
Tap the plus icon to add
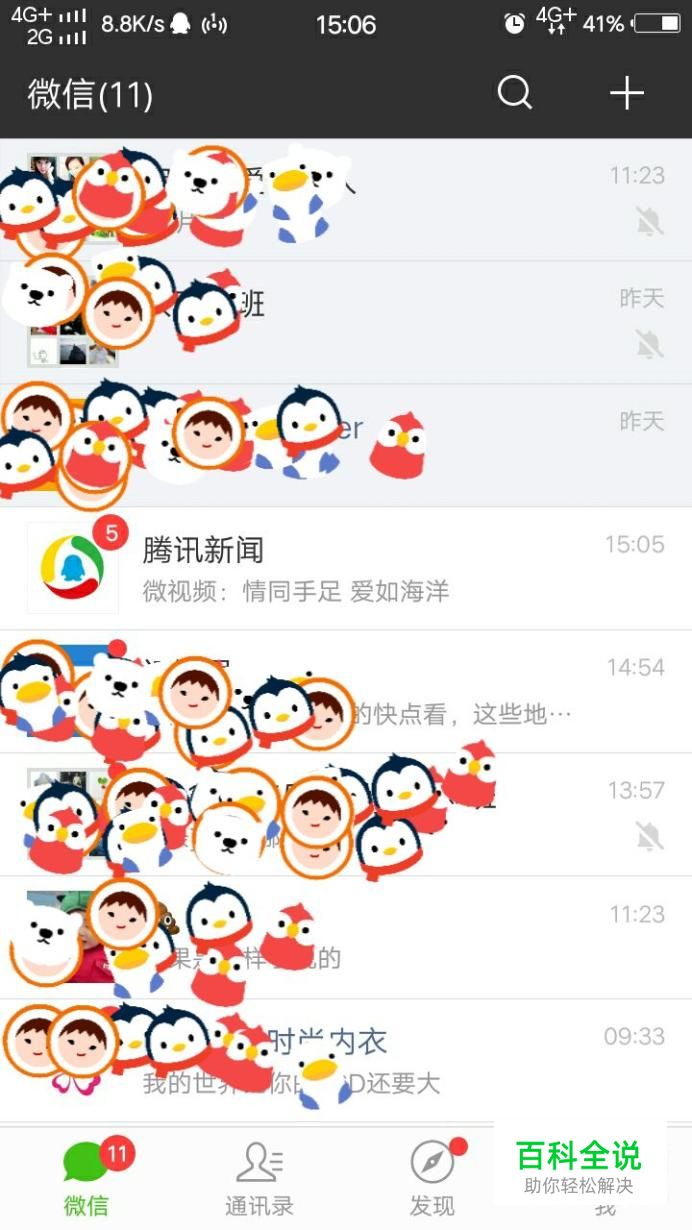pos(627,93)
